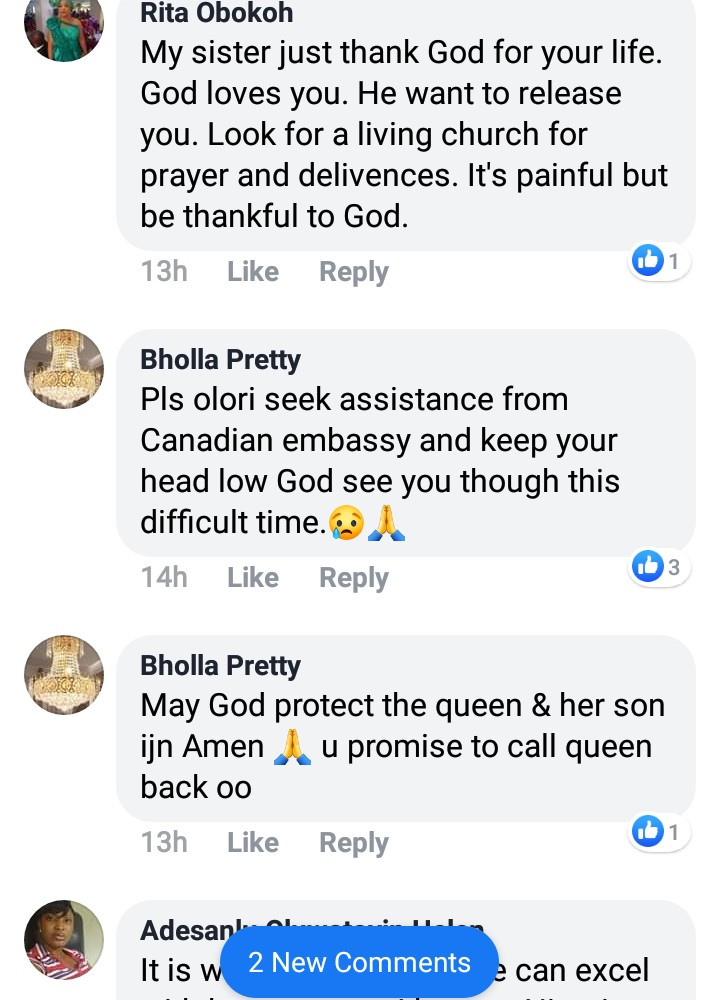This screenshot has width=720, height=1000.
Task: View 2 New Comments
Action: click(359, 963)
